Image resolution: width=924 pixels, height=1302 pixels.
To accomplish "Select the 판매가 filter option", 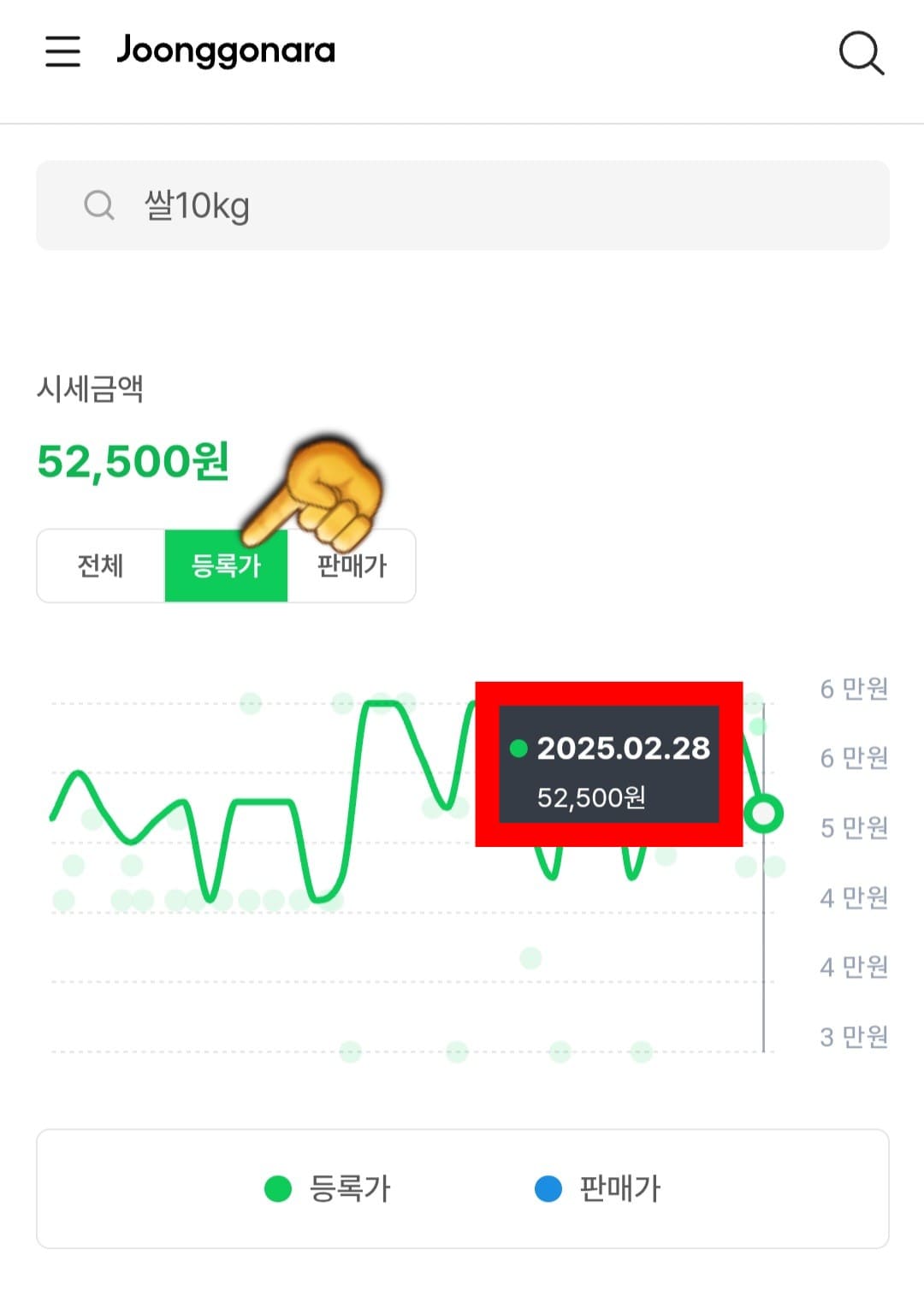I will click(352, 565).
